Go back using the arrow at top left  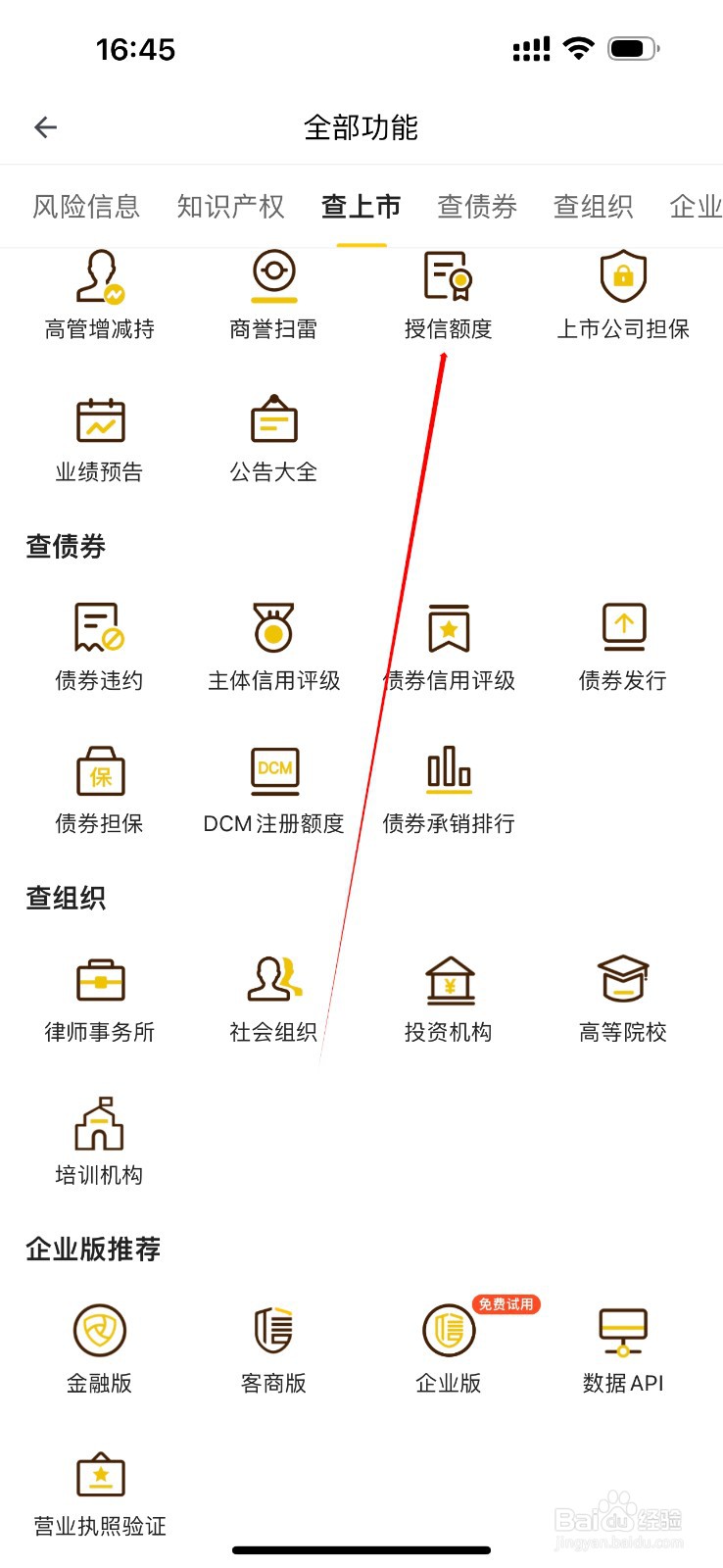click(x=45, y=126)
